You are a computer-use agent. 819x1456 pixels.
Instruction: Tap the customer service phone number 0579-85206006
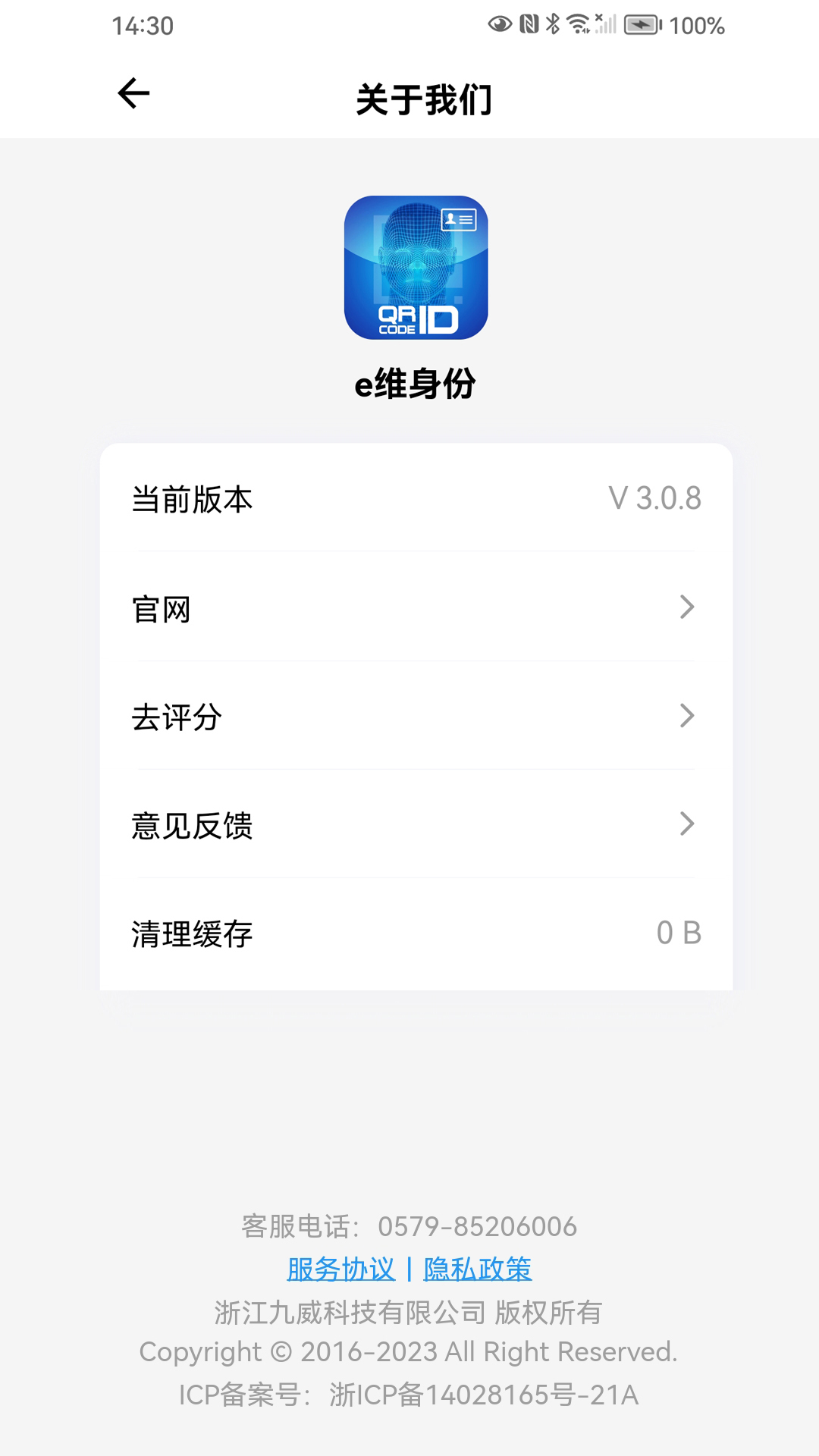(478, 1226)
